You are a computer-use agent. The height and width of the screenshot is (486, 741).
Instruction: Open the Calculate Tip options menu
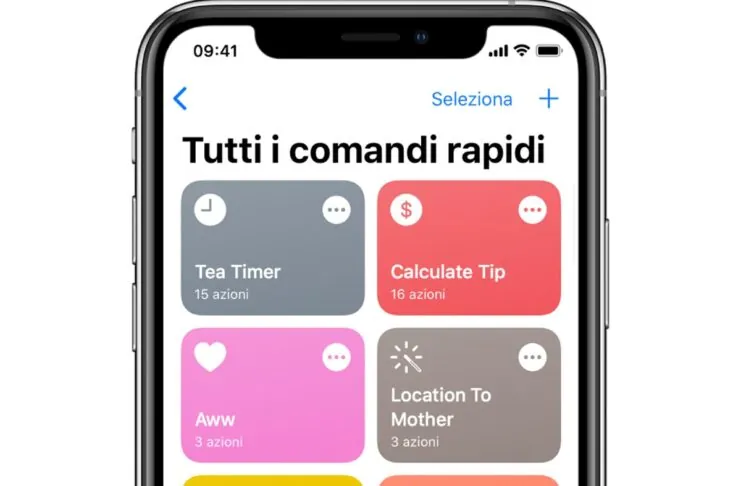coord(533,210)
